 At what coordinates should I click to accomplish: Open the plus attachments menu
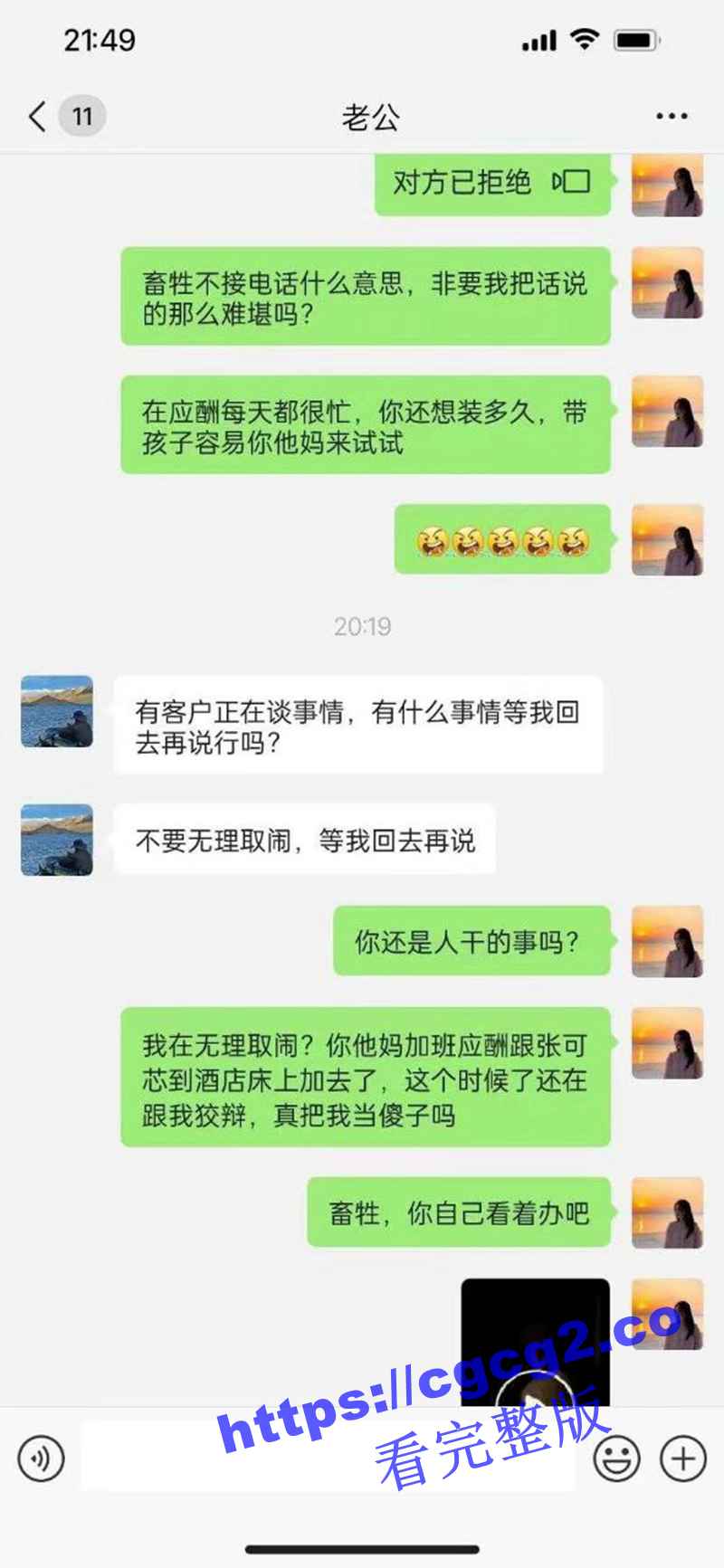pos(683,1458)
